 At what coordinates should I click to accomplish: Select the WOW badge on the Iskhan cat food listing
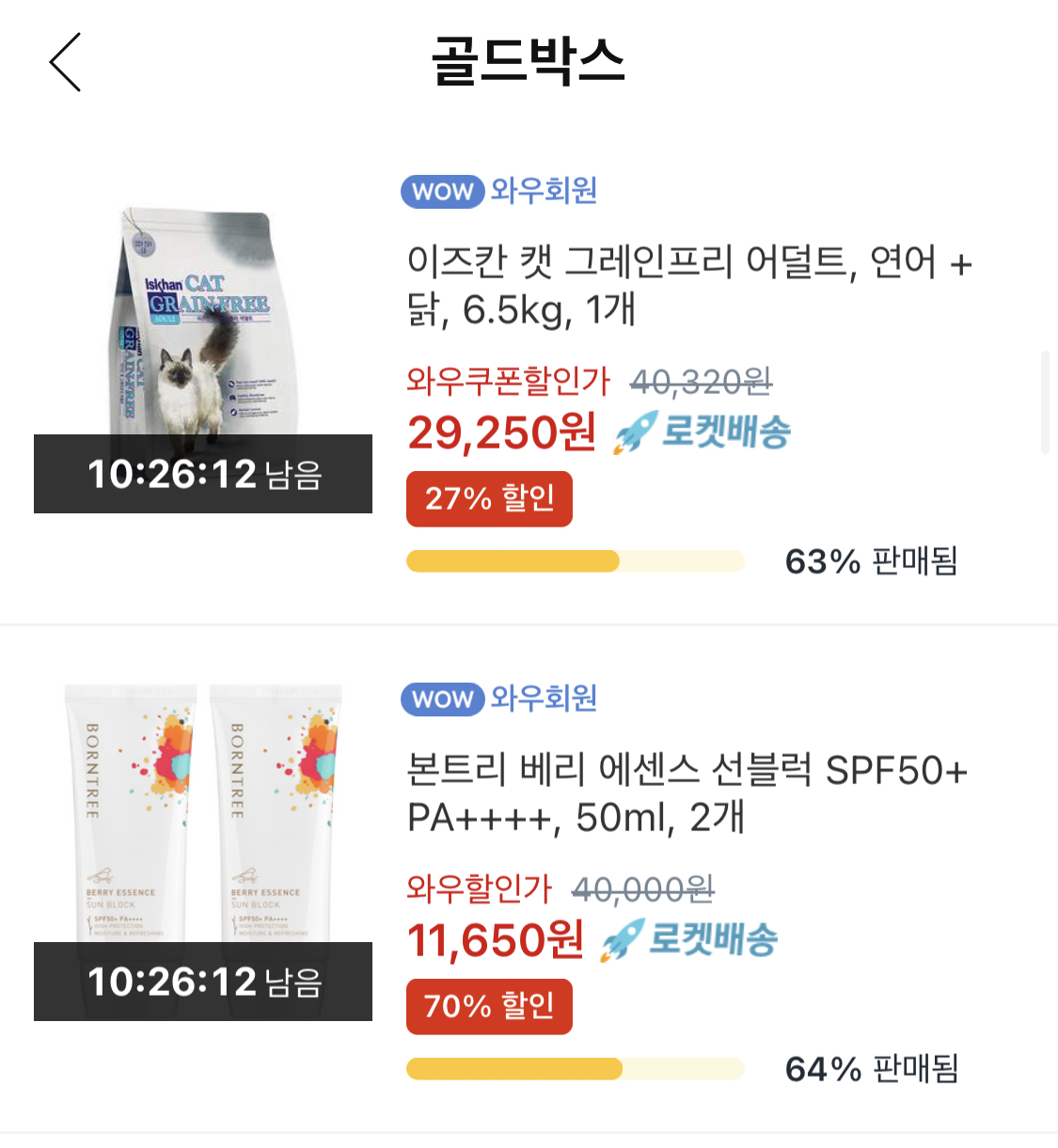click(x=442, y=192)
